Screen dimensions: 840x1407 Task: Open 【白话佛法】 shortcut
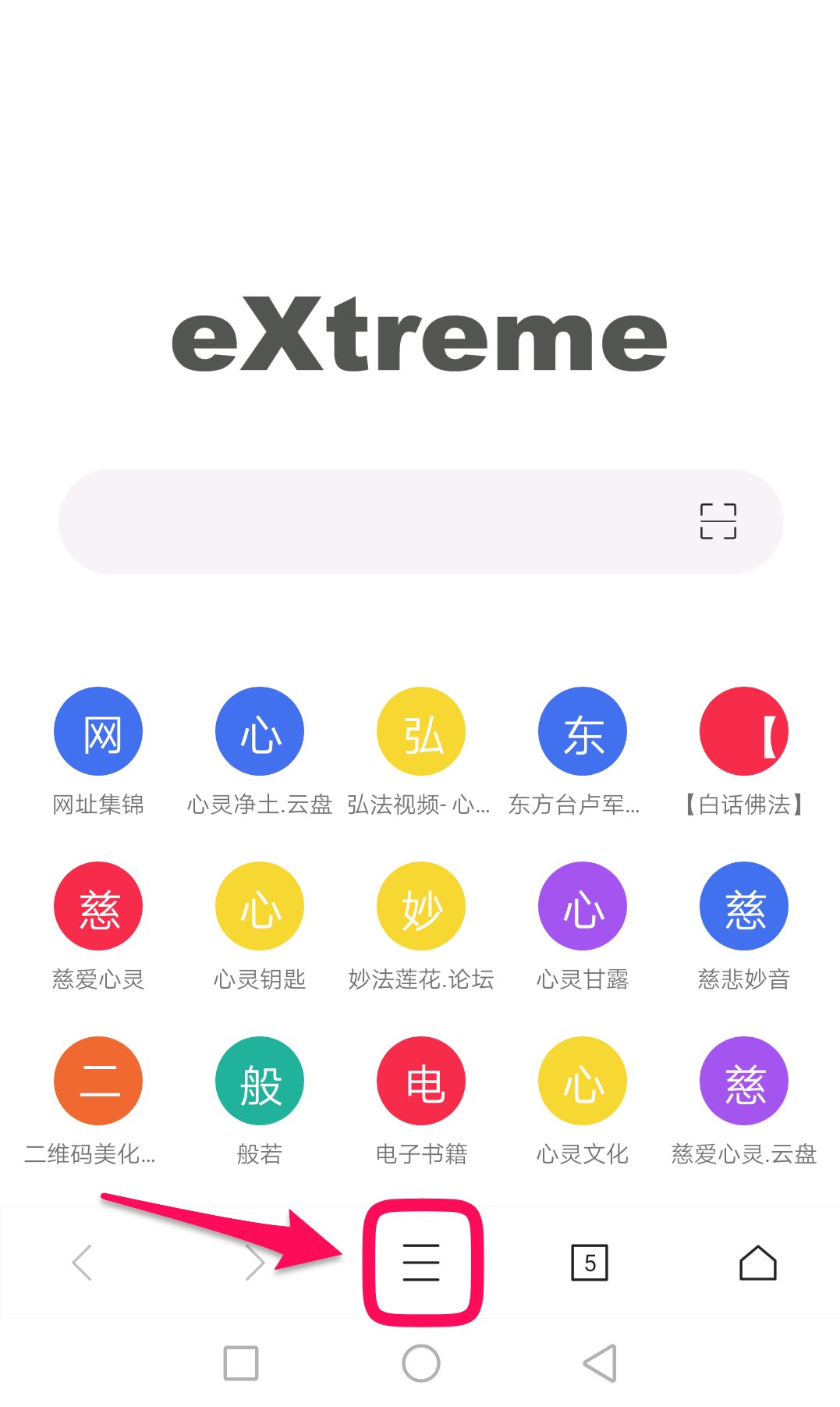point(744,732)
